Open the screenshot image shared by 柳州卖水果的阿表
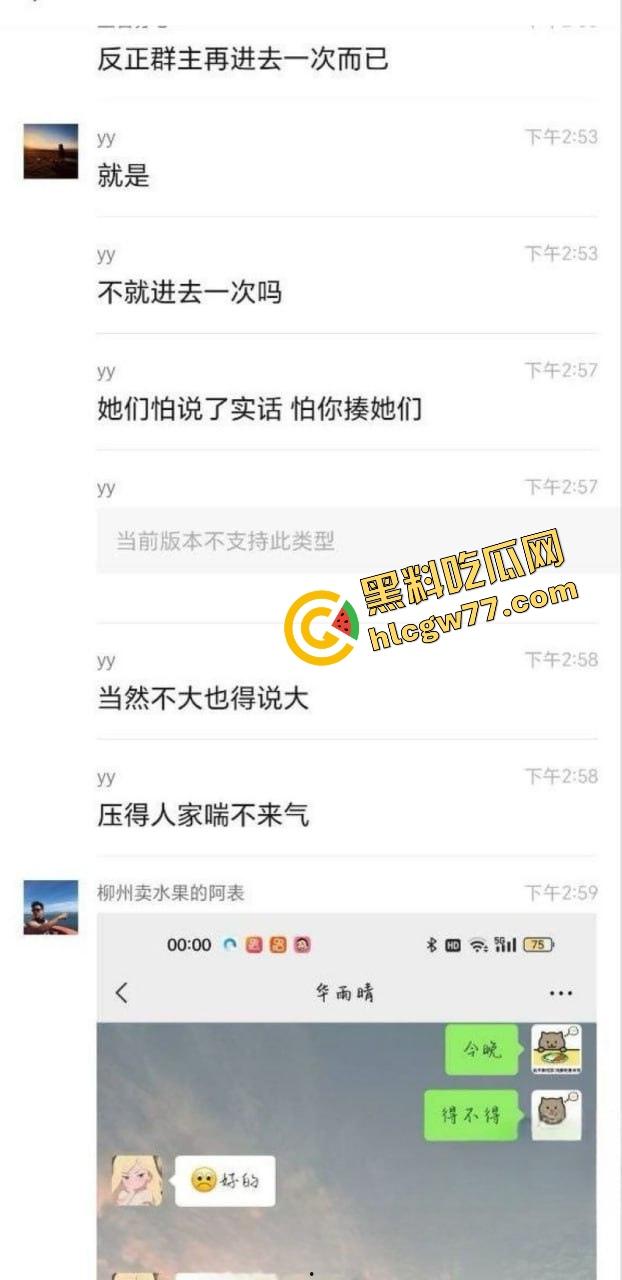Viewport: 622px width, 1280px height. (x=346, y=1095)
